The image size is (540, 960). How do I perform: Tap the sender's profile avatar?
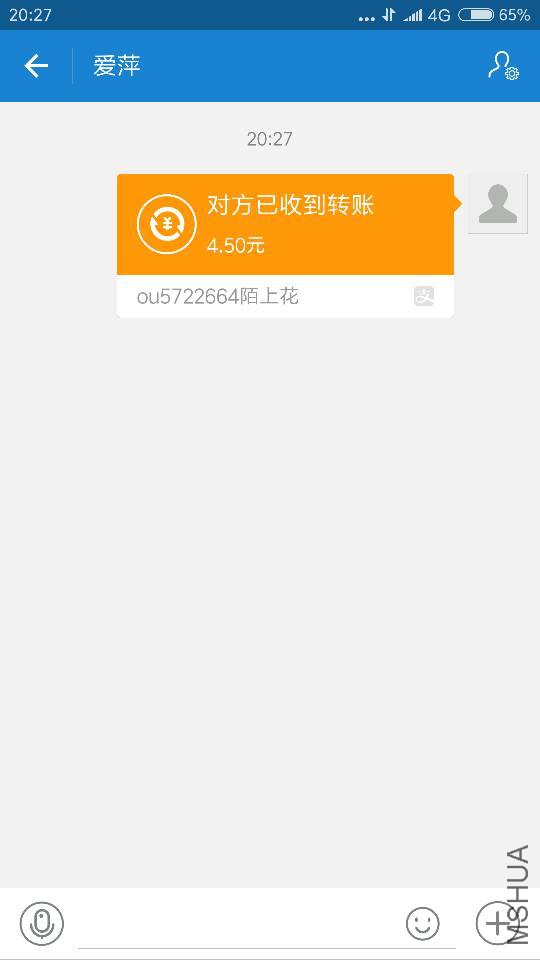tap(498, 204)
